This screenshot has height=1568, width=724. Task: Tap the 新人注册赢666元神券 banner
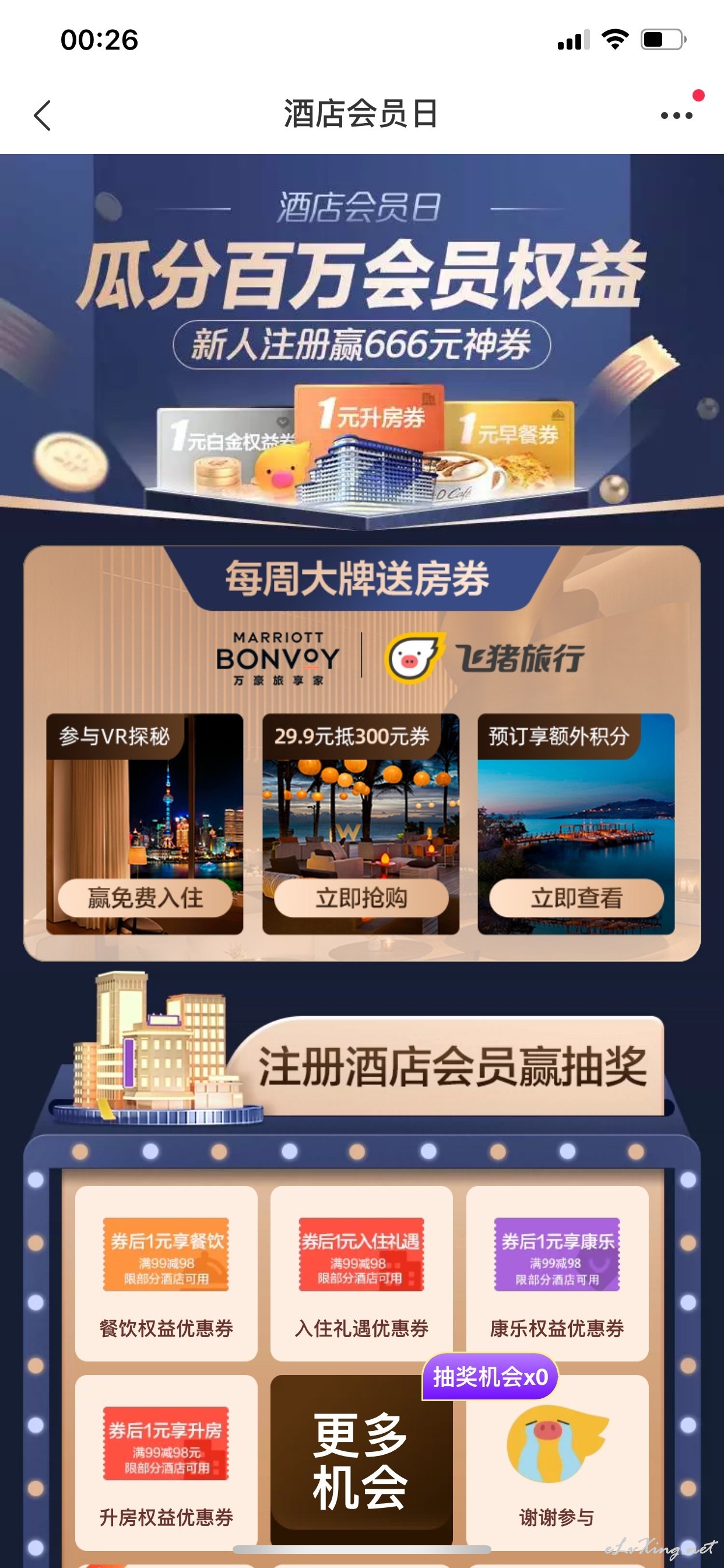(362, 345)
